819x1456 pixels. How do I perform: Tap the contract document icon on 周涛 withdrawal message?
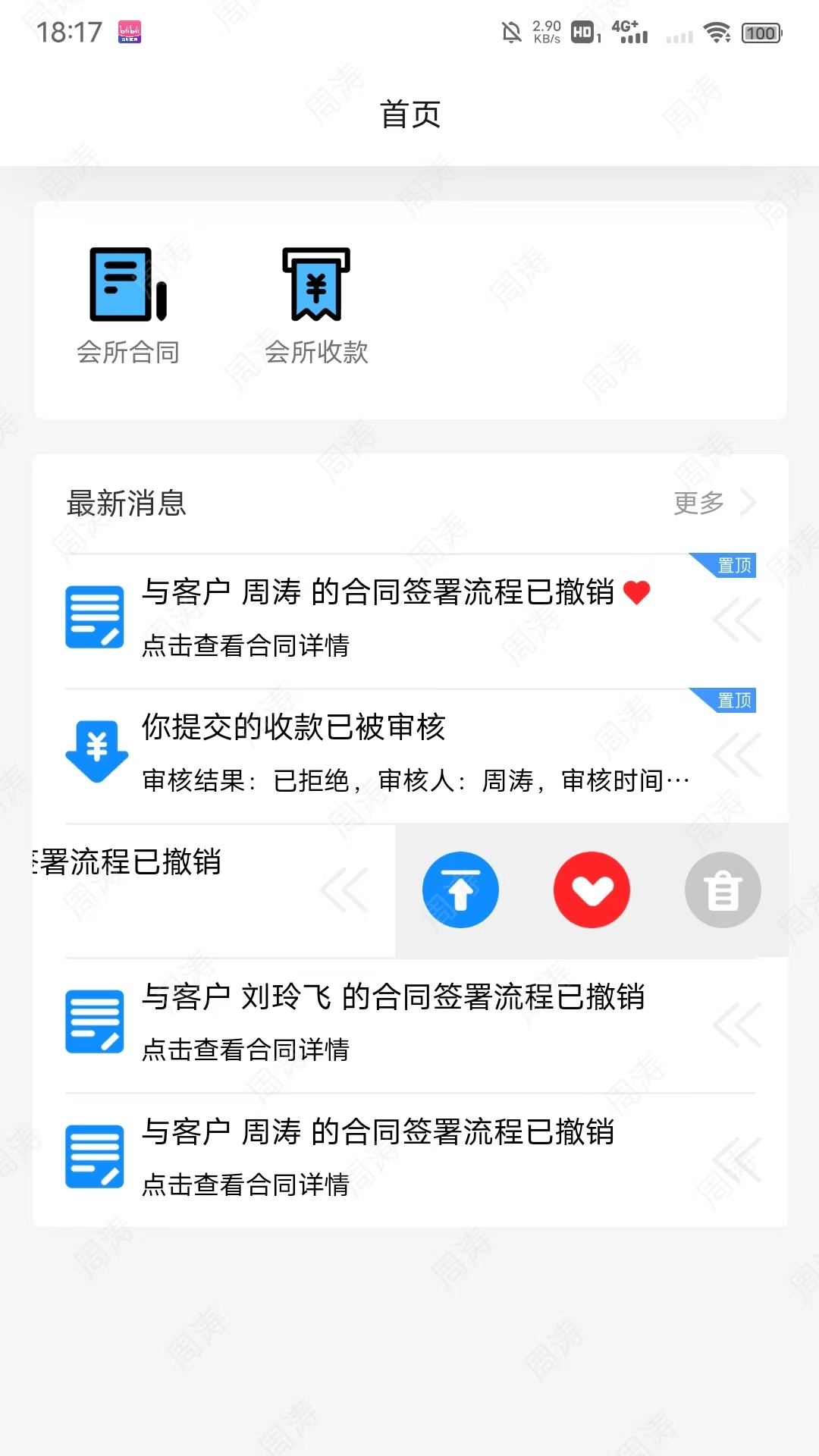(94, 1156)
